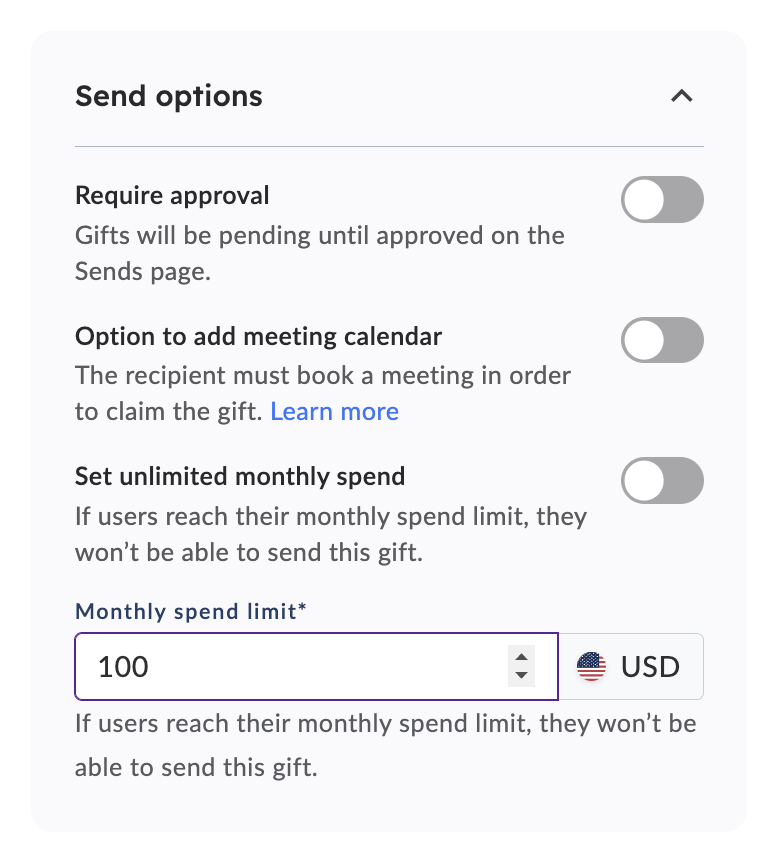Click the Send options header

pyautogui.click(x=168, y=96)
